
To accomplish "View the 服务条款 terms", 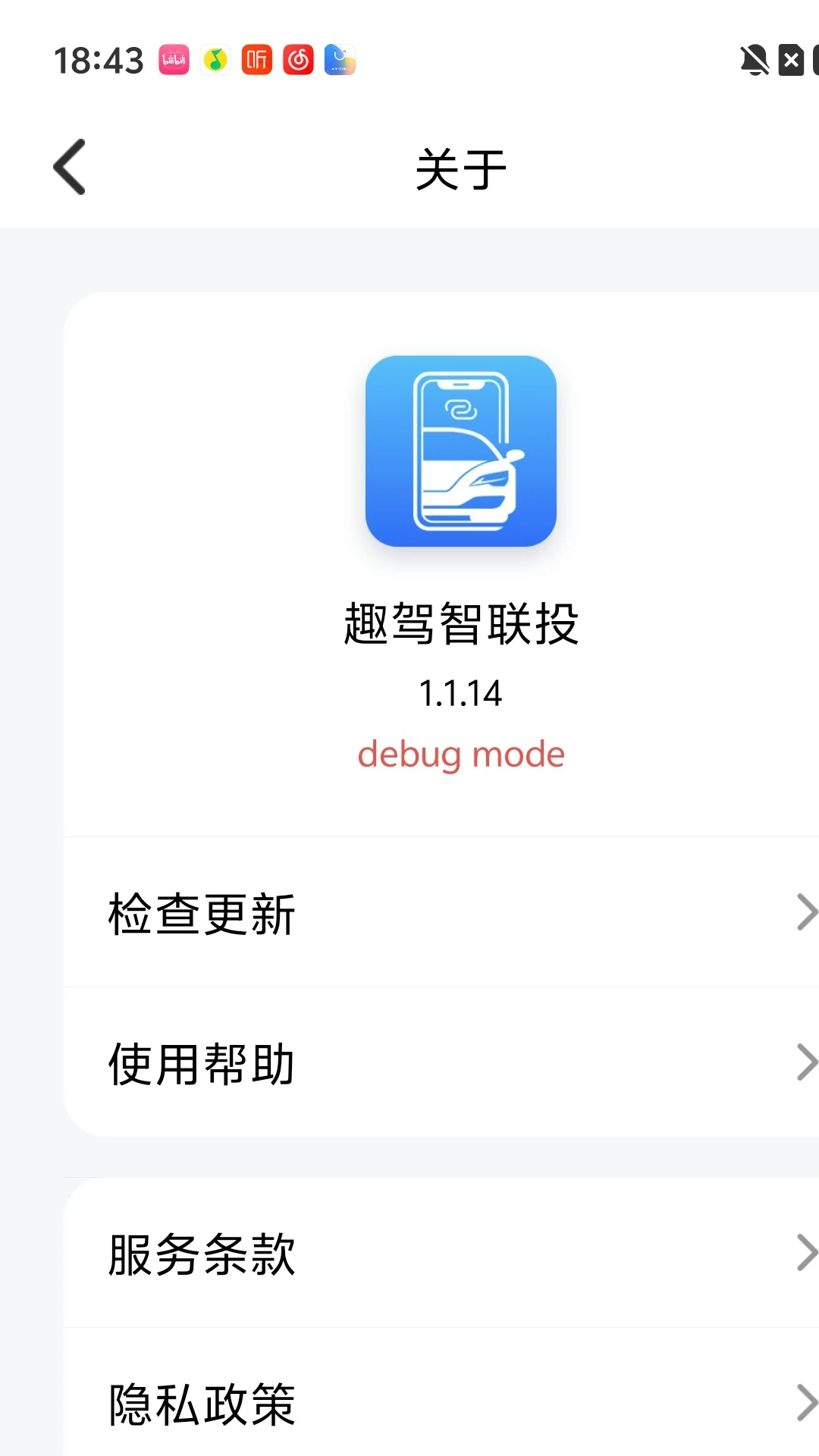I will tap(441, 1253).
